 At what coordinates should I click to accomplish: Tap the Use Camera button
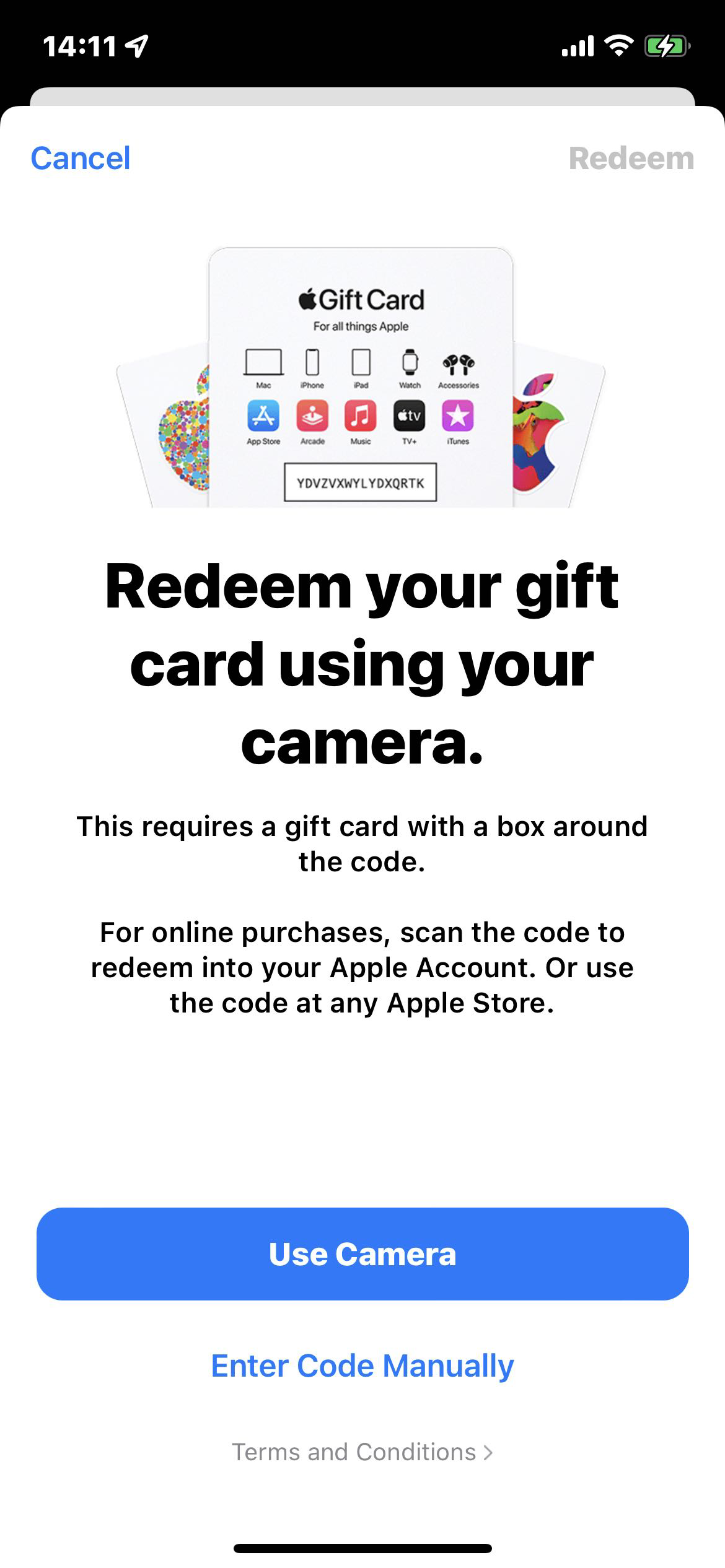(362, 1254)
